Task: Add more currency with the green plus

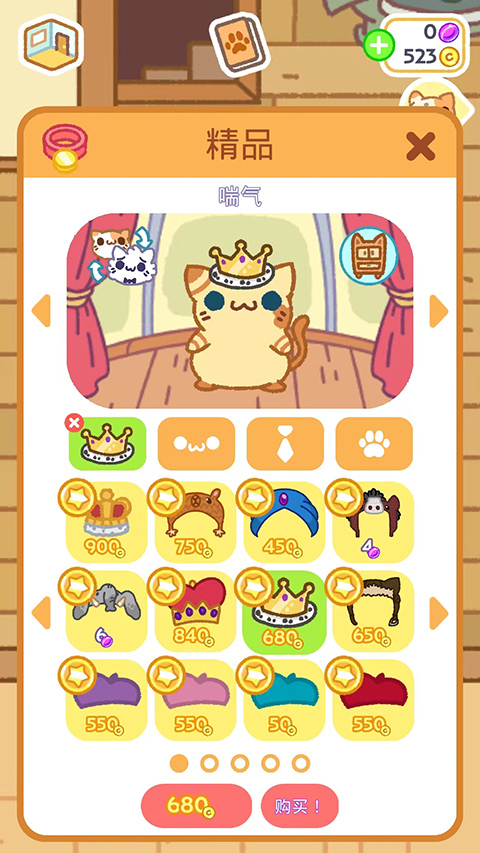Action: click(379, 45)
